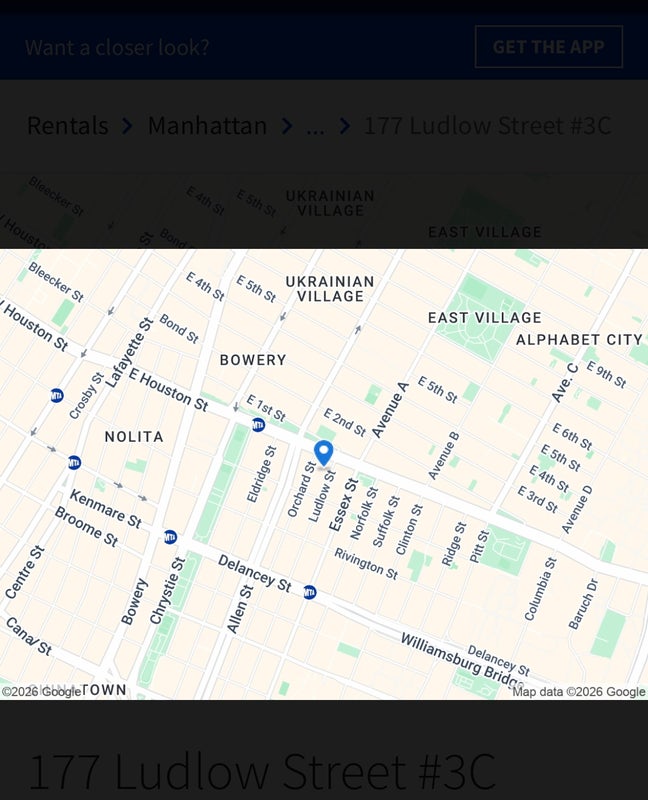Tap the blue location pin on Ludlow St
This screenshot has height=800, width=648.
[323, 453]
